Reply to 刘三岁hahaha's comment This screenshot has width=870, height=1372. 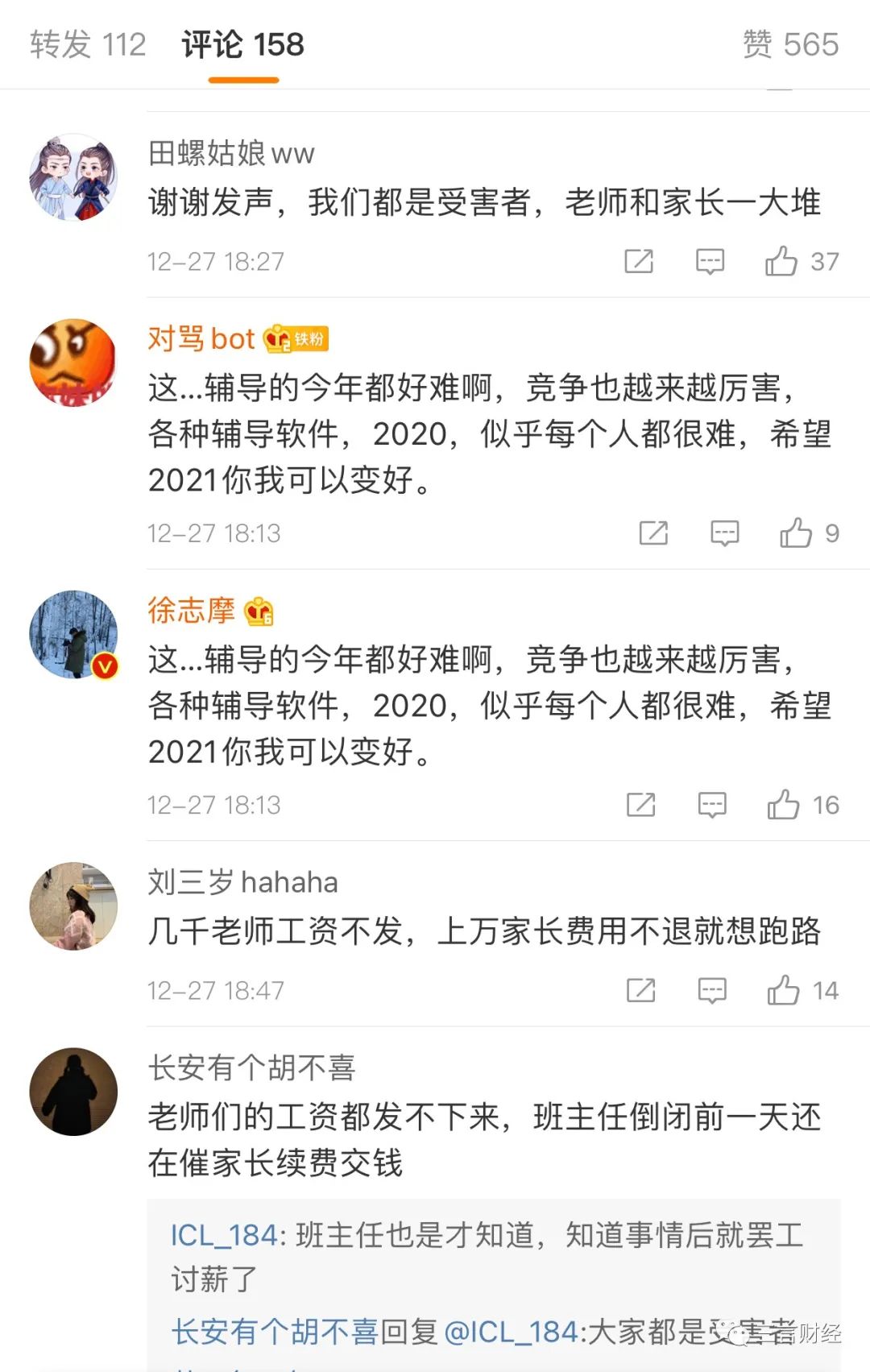click(x=711, y=989)
